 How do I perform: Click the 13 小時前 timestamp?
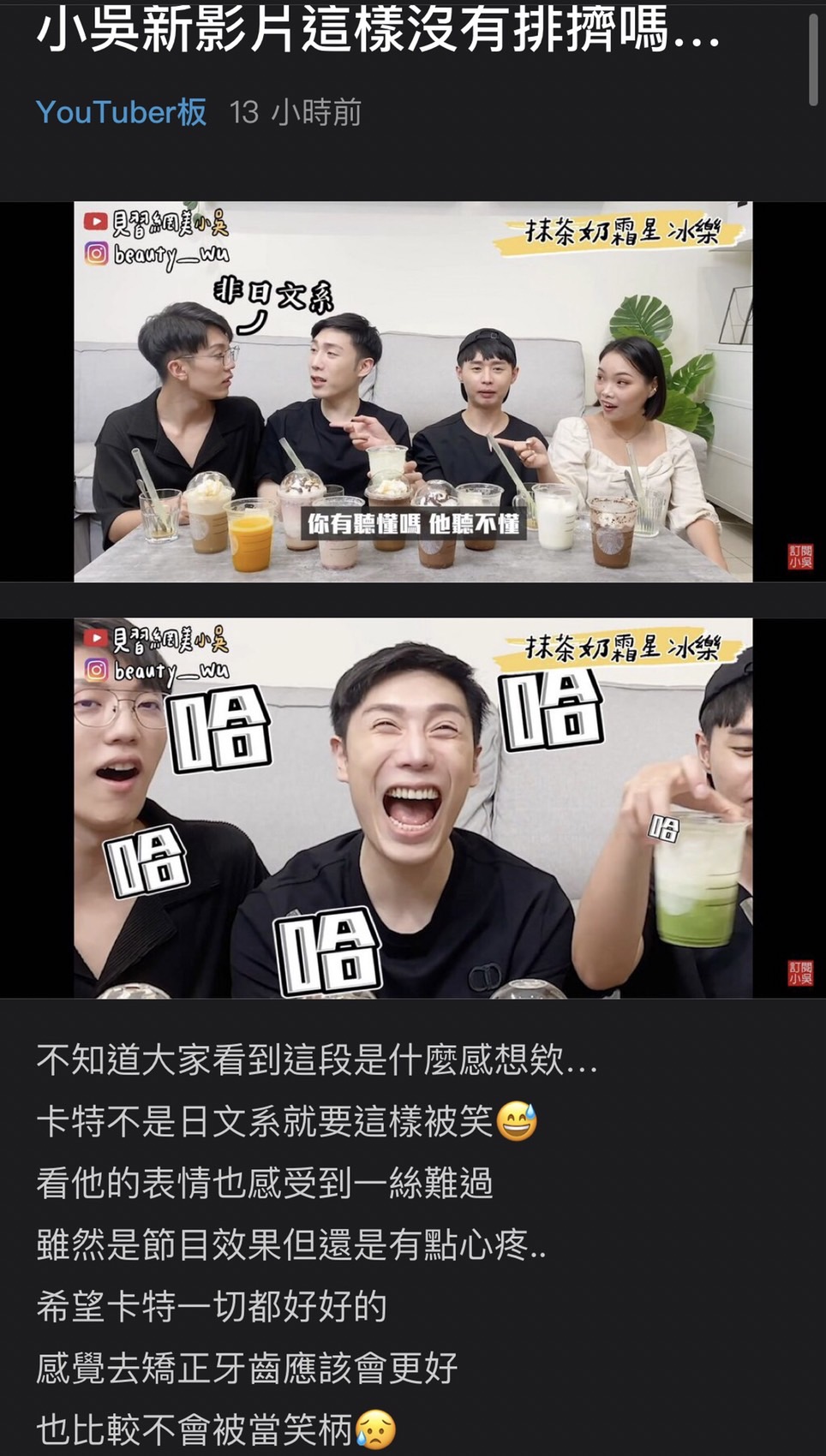point(296,110)
